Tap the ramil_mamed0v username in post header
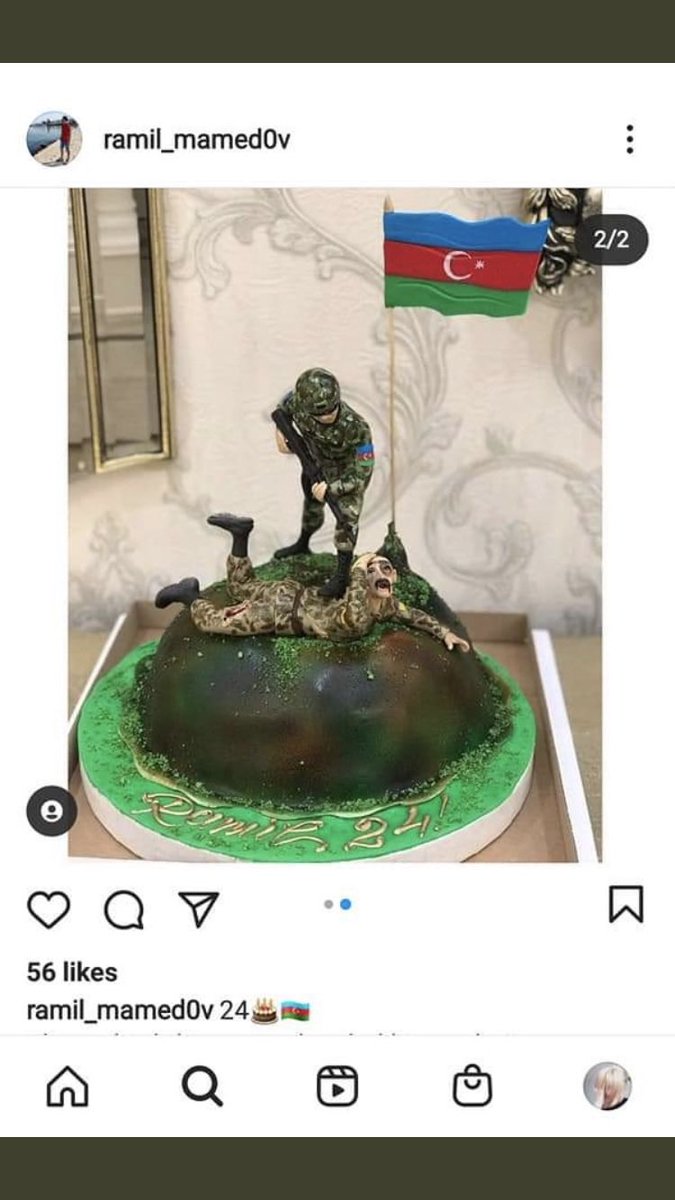 point(197,139)
